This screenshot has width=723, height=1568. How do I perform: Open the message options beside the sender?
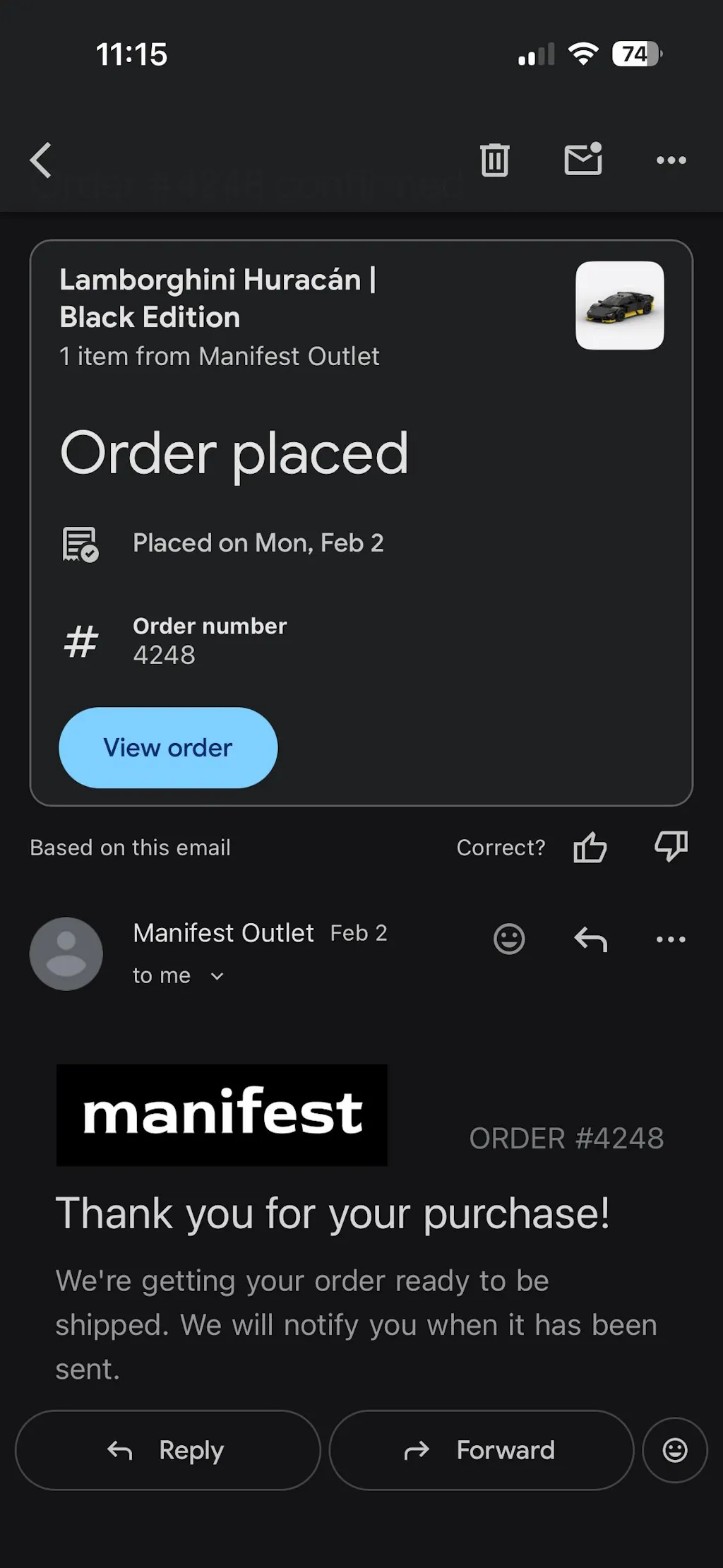(x=671, y=939)
